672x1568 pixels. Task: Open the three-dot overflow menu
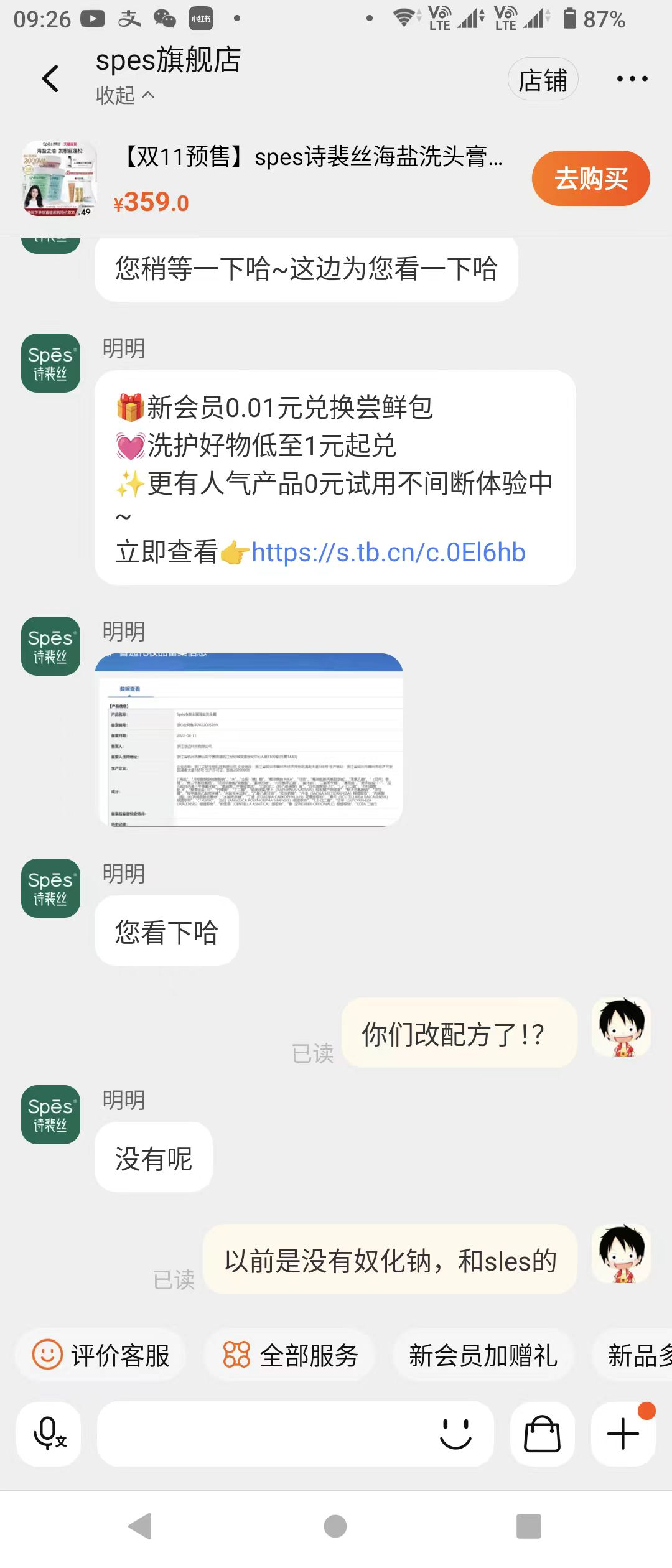tap(632, 79)
